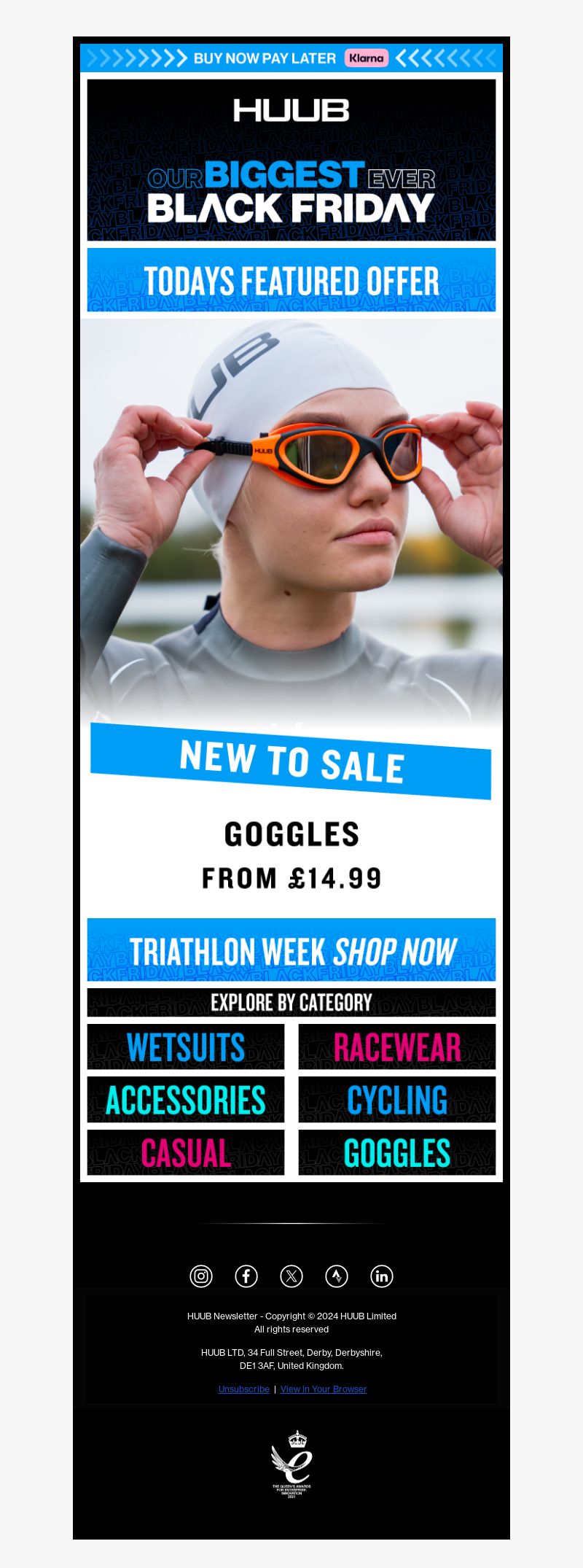583x1568 pixels.
Task: Open the Strava icon link
Action: 336,1276
